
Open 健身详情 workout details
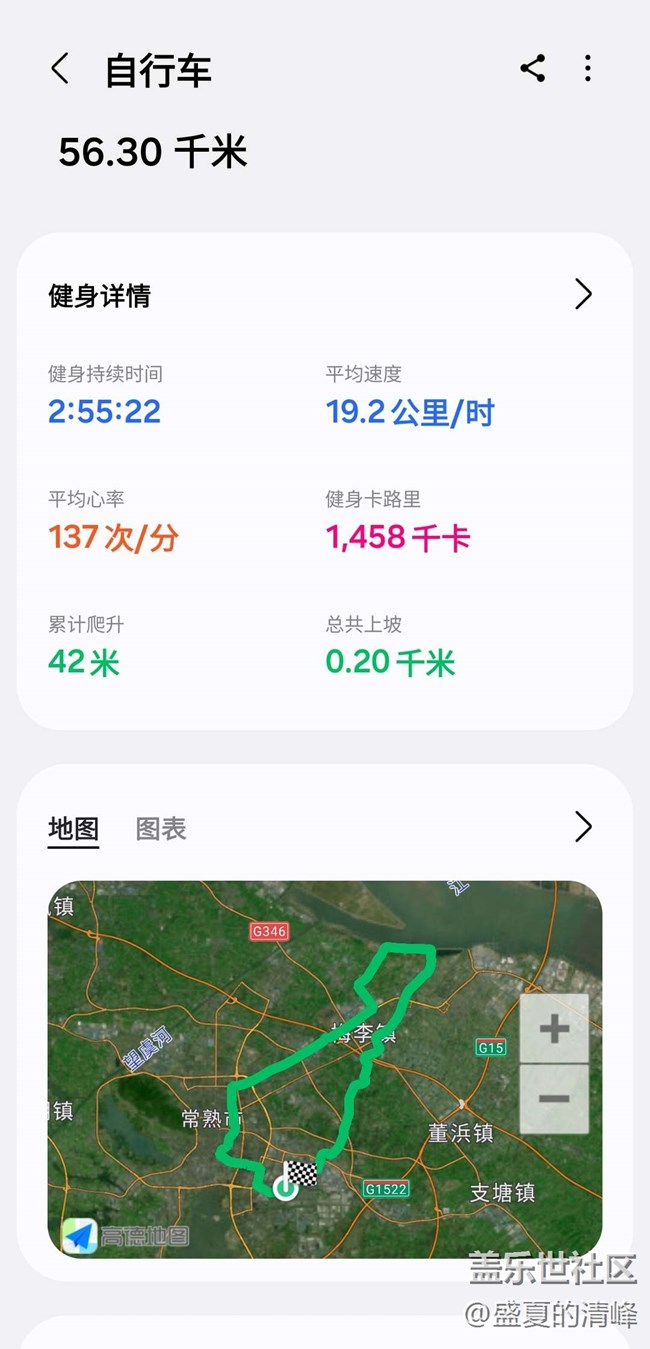pos(583,294)
